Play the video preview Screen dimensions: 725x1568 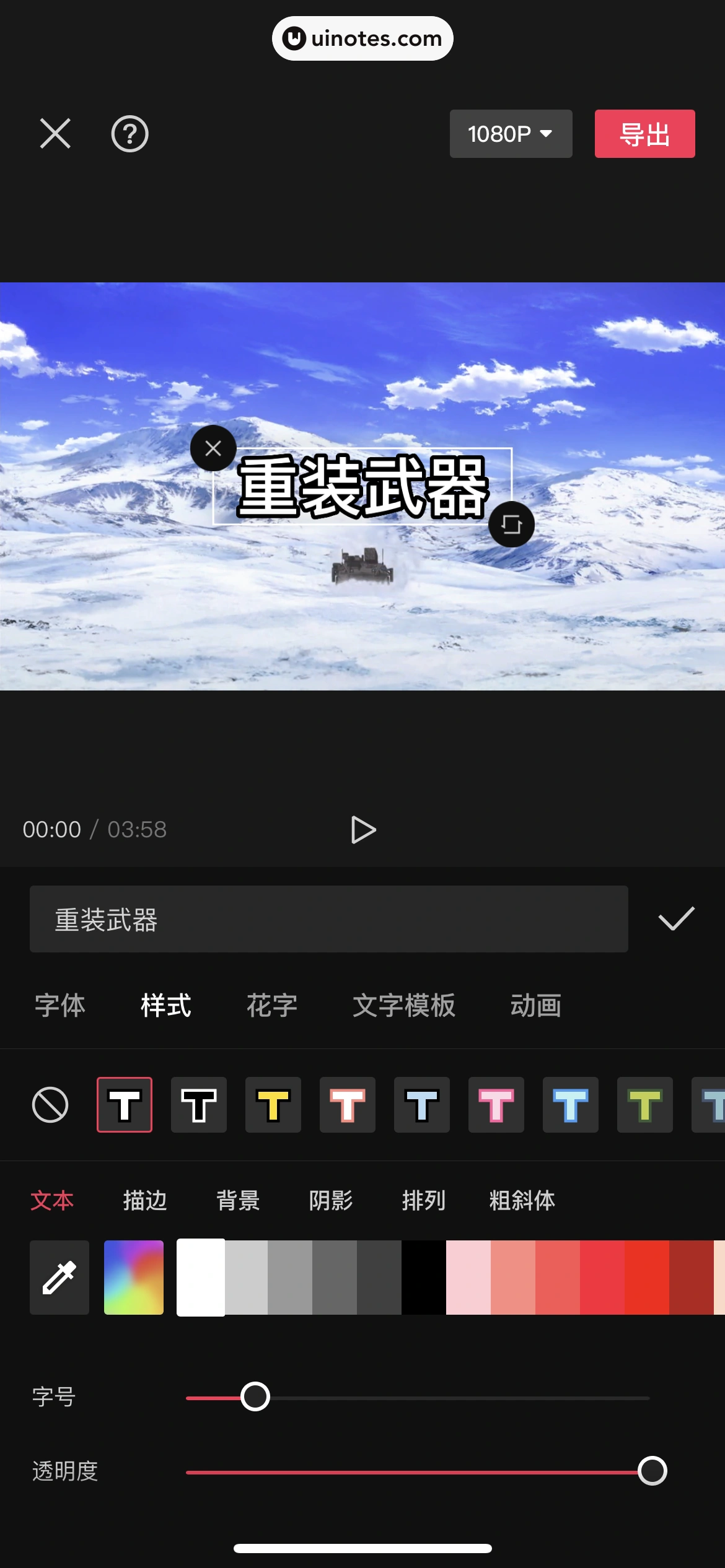(362, 829)
